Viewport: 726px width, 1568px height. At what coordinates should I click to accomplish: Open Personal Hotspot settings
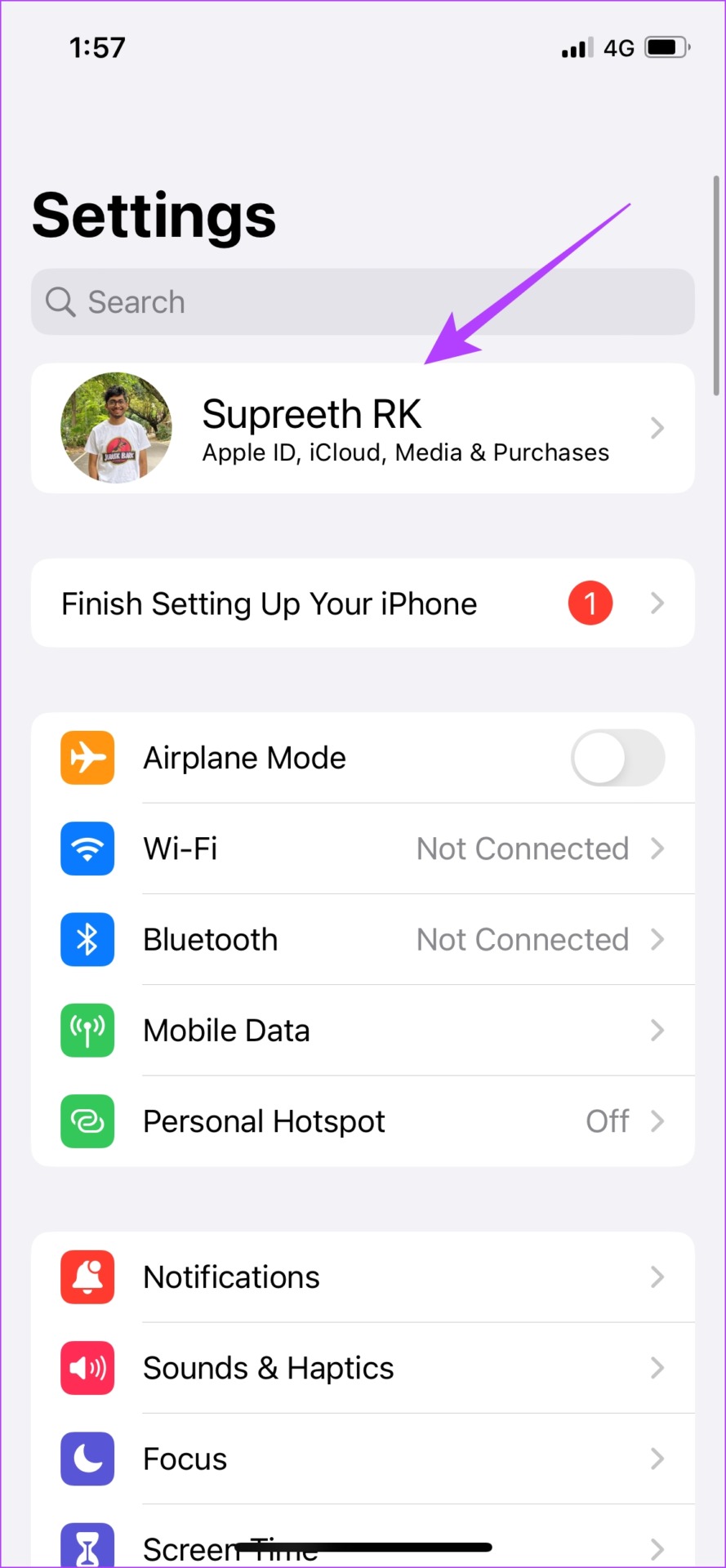[363, 1121]
